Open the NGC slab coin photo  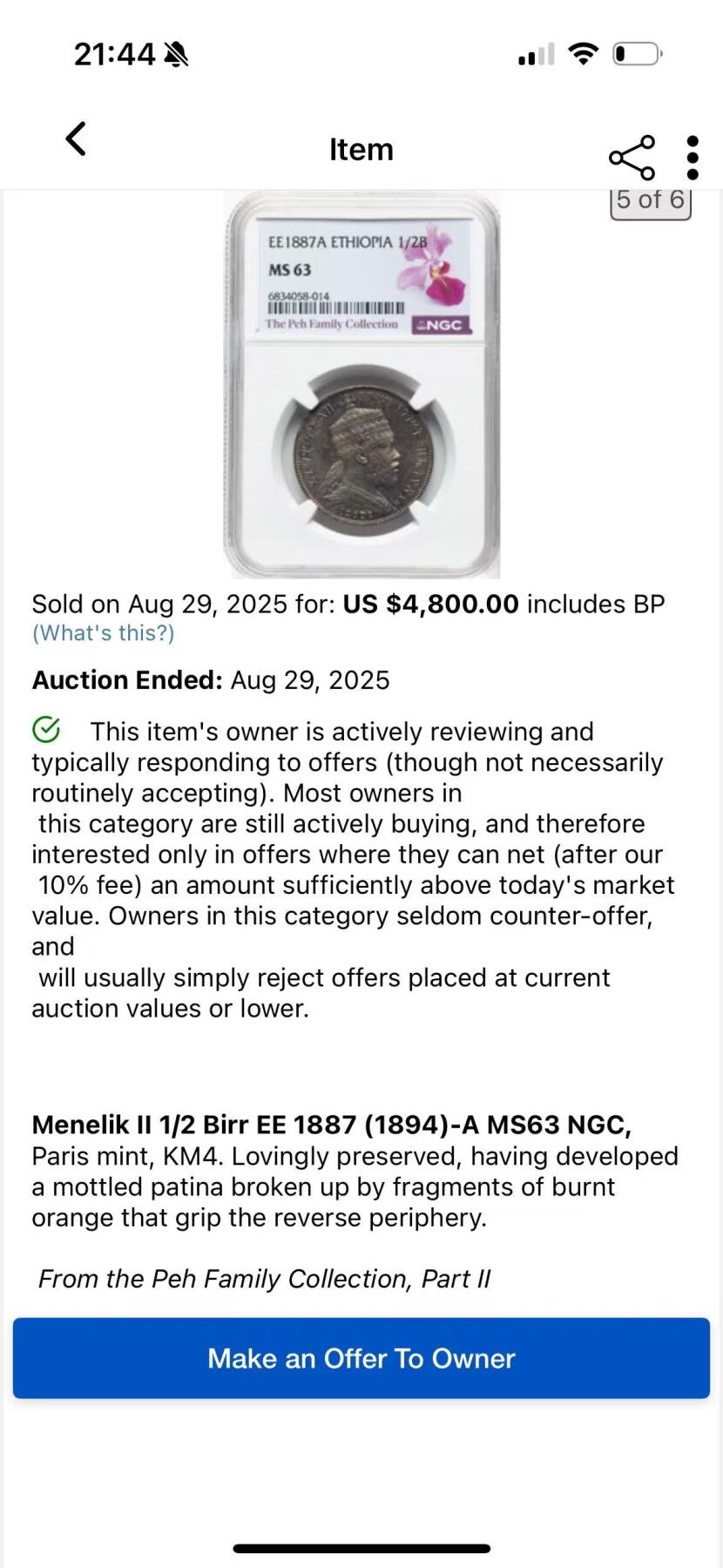(x=361, y=386)
